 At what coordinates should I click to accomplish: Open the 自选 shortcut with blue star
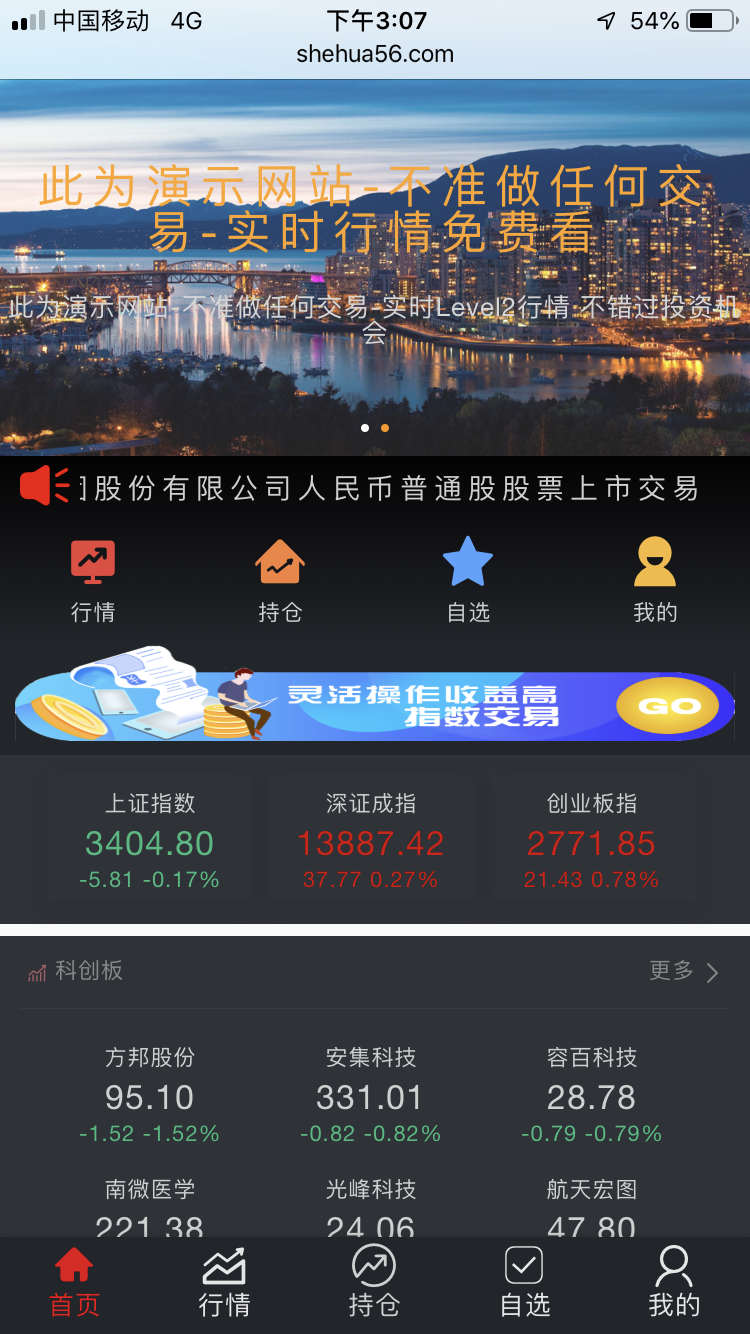pyautogui.click(x=468, y=580)
